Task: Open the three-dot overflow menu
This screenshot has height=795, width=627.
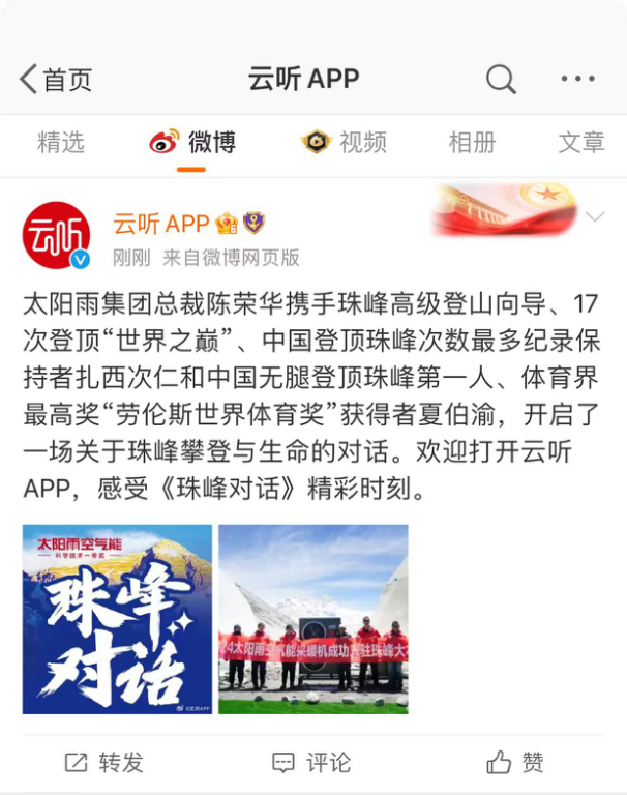Action: pyautogui.click(x=578, y=79)
